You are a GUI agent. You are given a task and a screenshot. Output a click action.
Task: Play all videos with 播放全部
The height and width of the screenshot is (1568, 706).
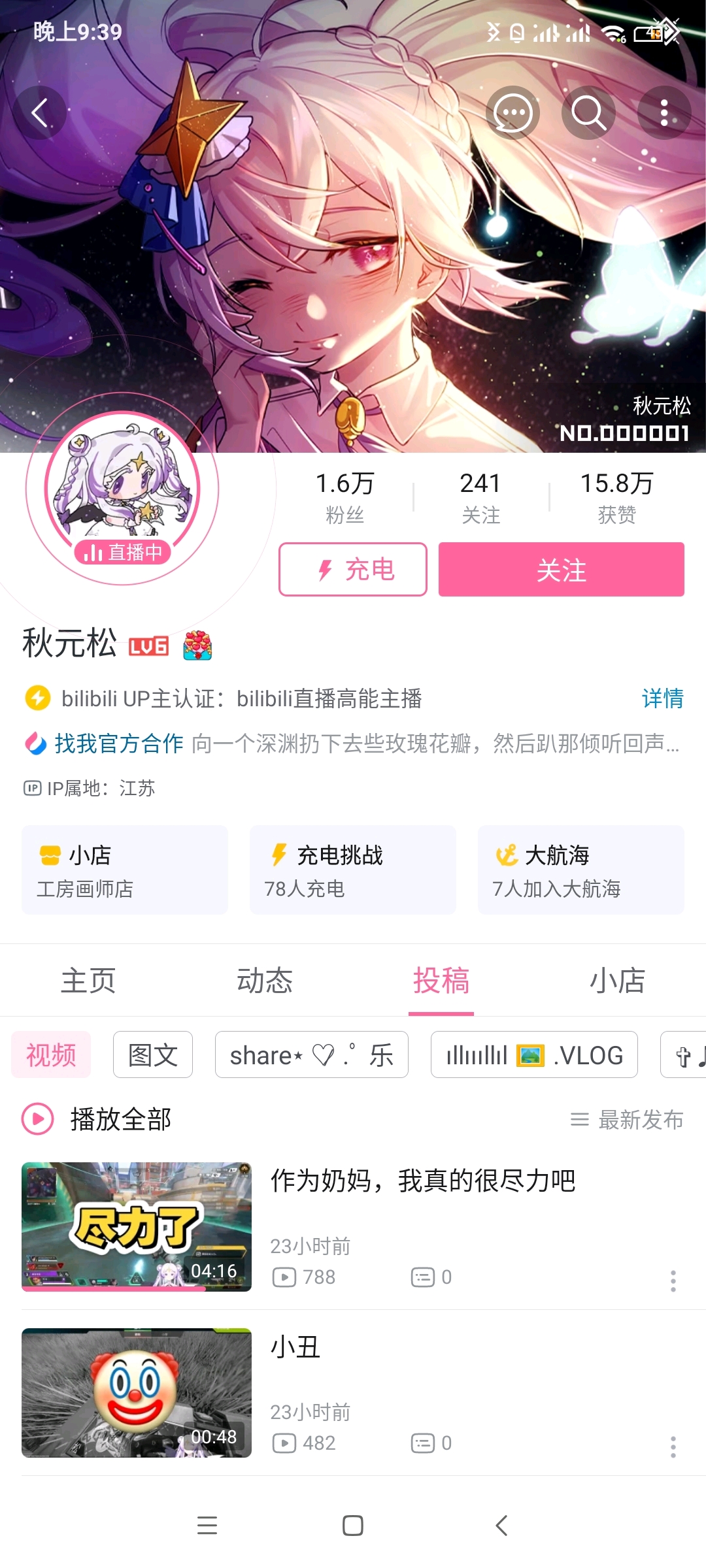point(98,1119)
